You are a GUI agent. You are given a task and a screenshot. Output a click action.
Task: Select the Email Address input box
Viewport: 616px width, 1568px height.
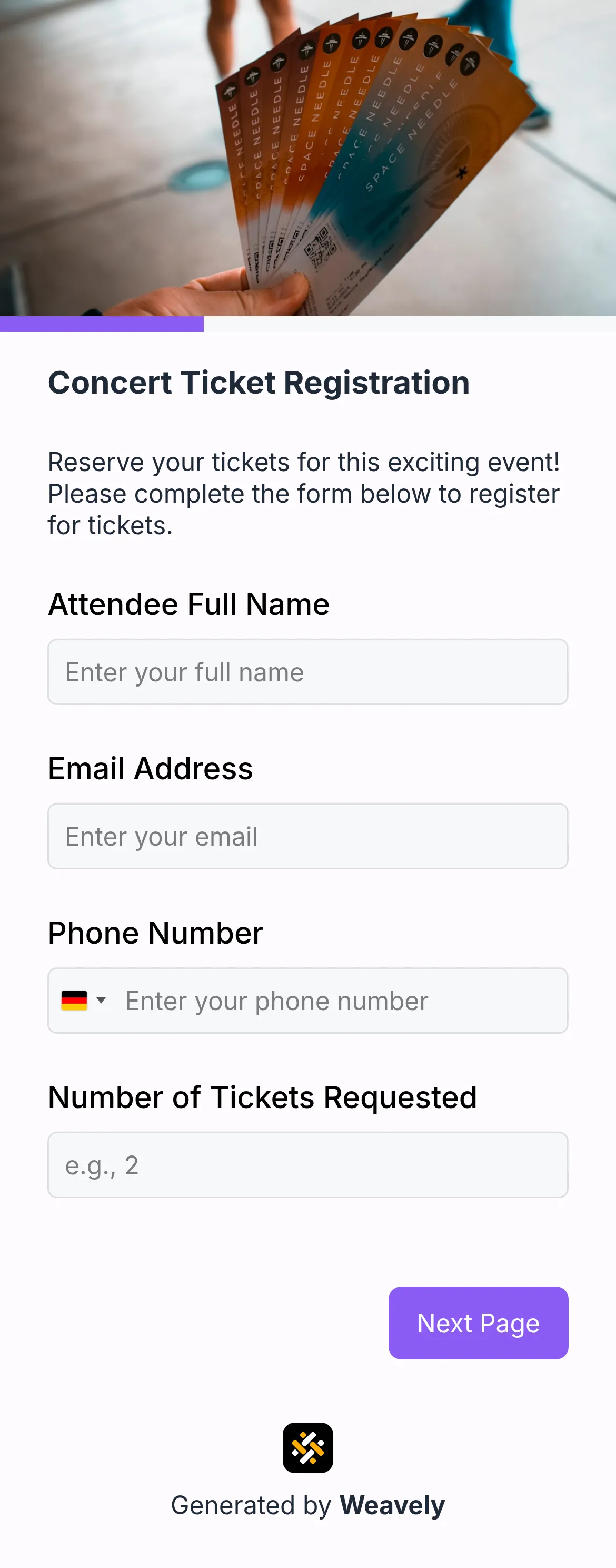click(307, 836)
